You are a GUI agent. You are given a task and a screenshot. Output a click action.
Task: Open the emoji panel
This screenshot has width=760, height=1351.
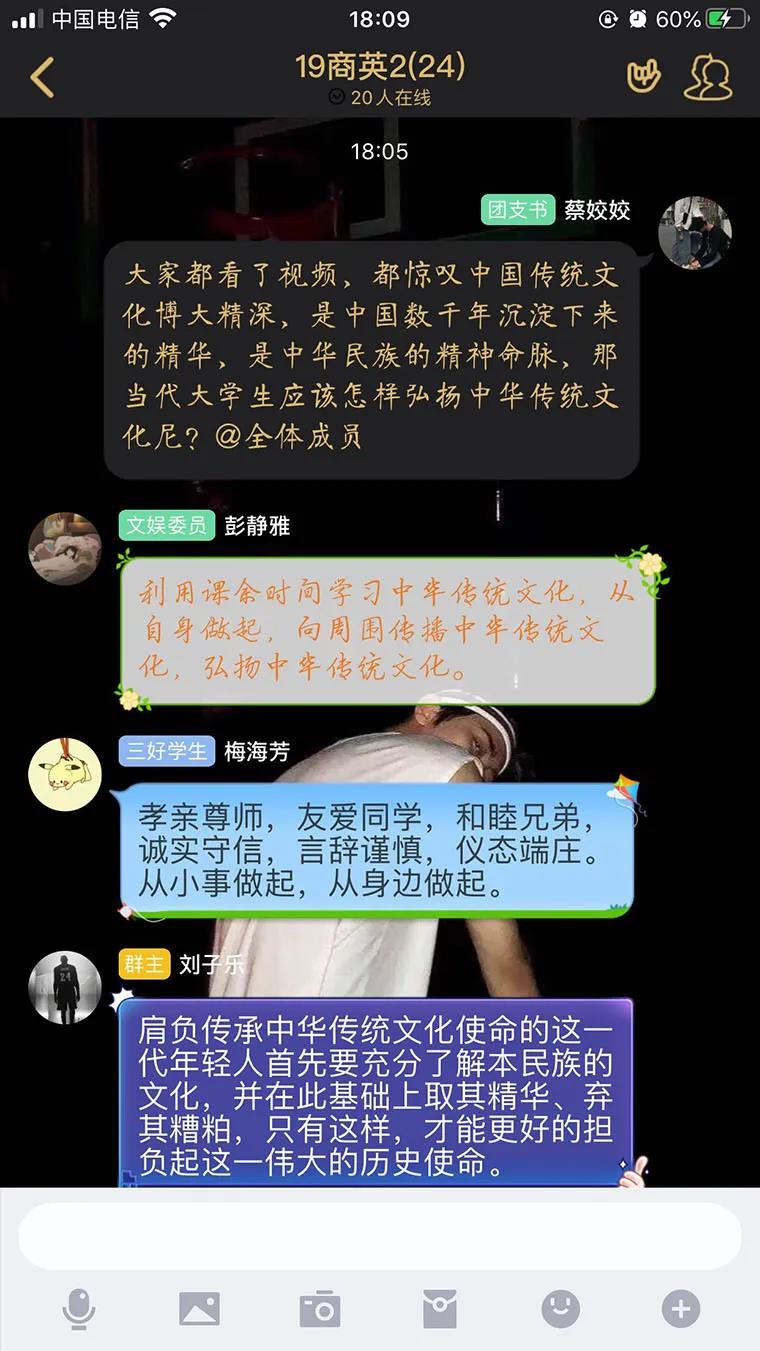(x=560, y=1308)
